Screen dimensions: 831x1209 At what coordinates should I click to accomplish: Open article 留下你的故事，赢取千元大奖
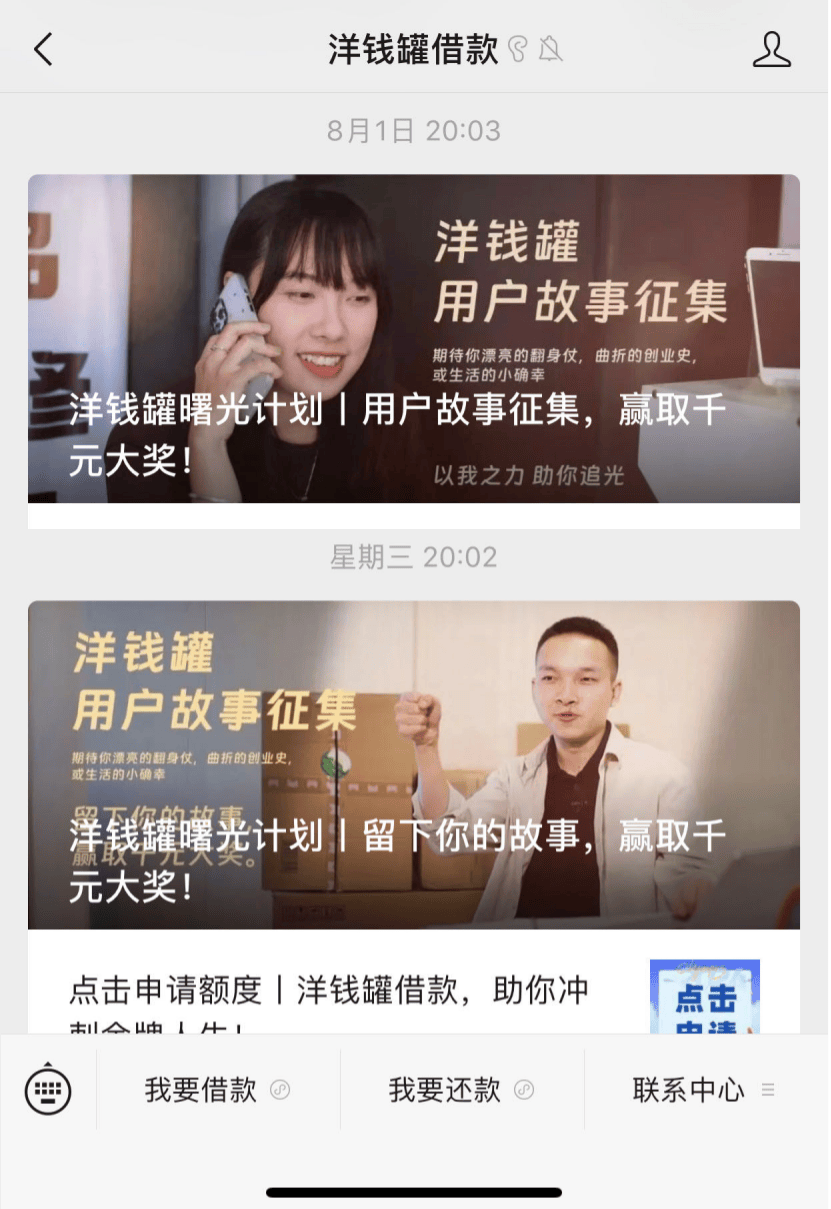pos(413,765)
